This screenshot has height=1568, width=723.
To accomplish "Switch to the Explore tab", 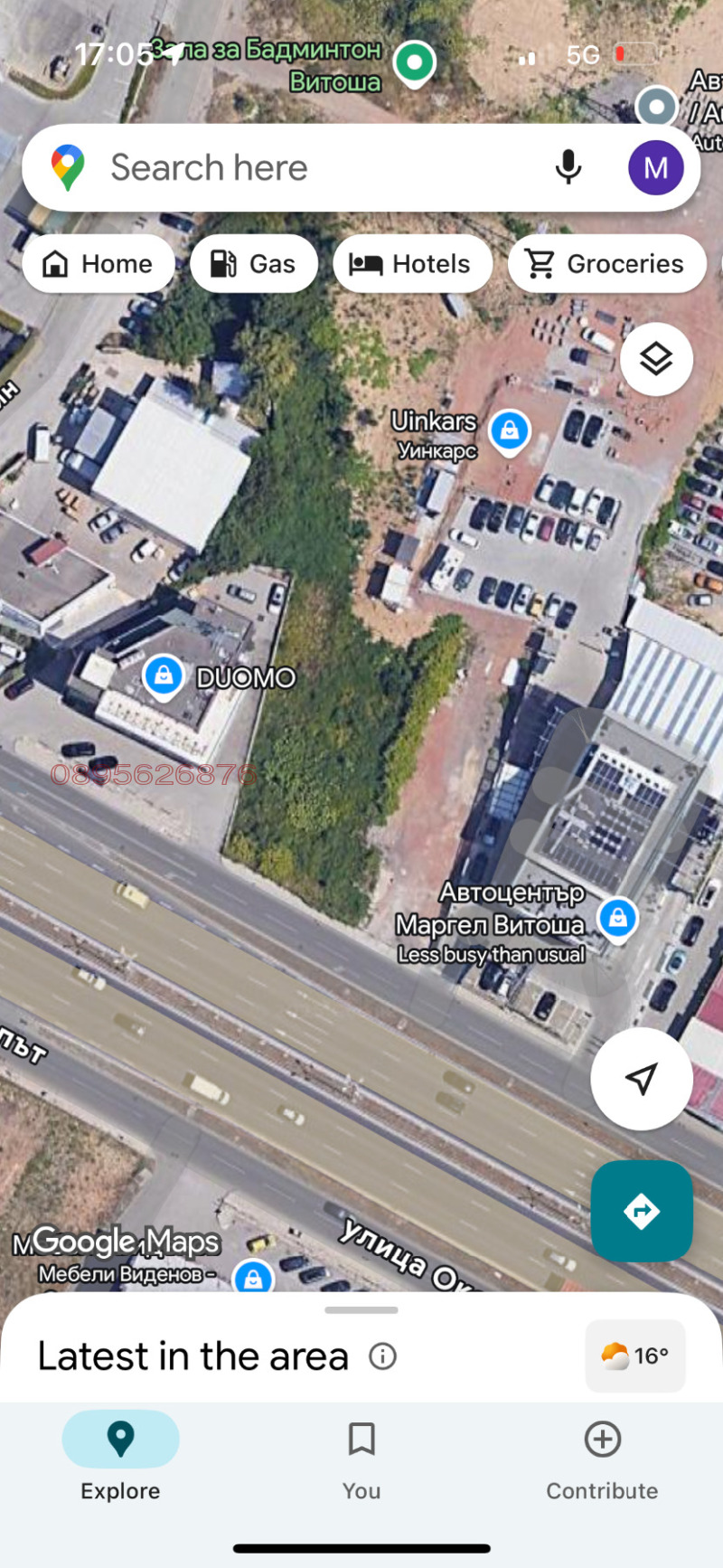I will 120,1456.
